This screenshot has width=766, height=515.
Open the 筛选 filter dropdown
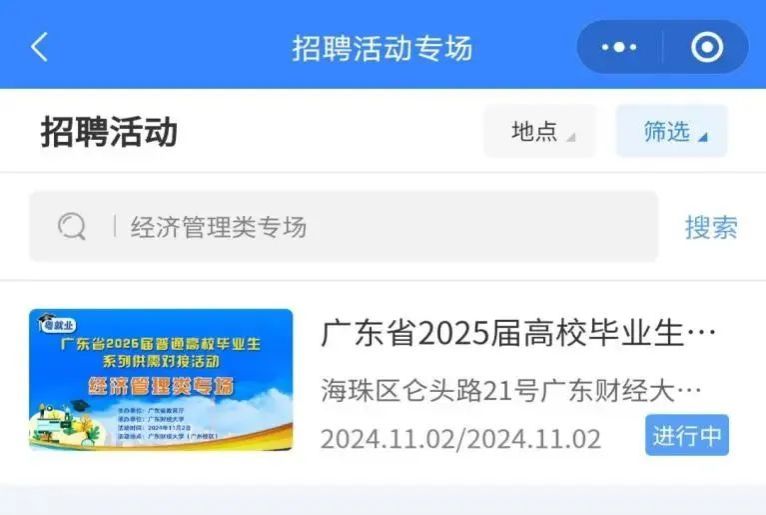[x=672, y=131]
